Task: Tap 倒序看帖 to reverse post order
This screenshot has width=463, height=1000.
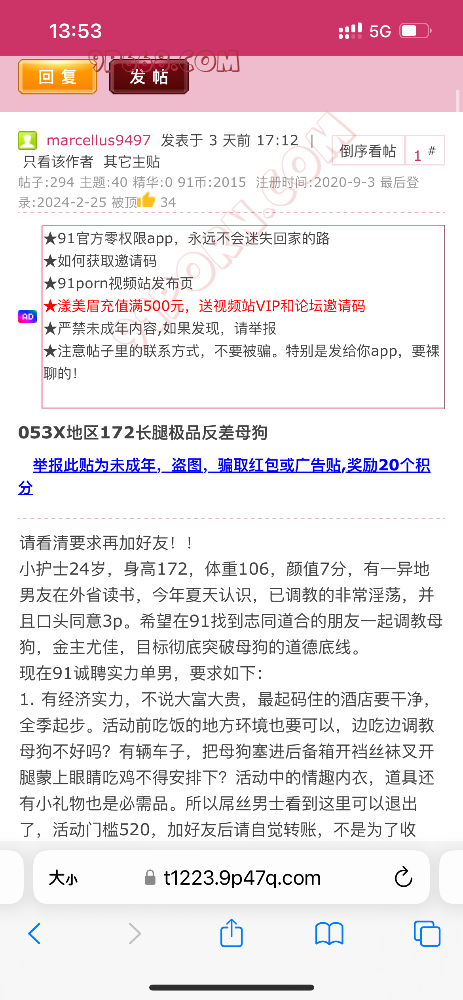Action: pyautogui.click(x=368, y=151)
